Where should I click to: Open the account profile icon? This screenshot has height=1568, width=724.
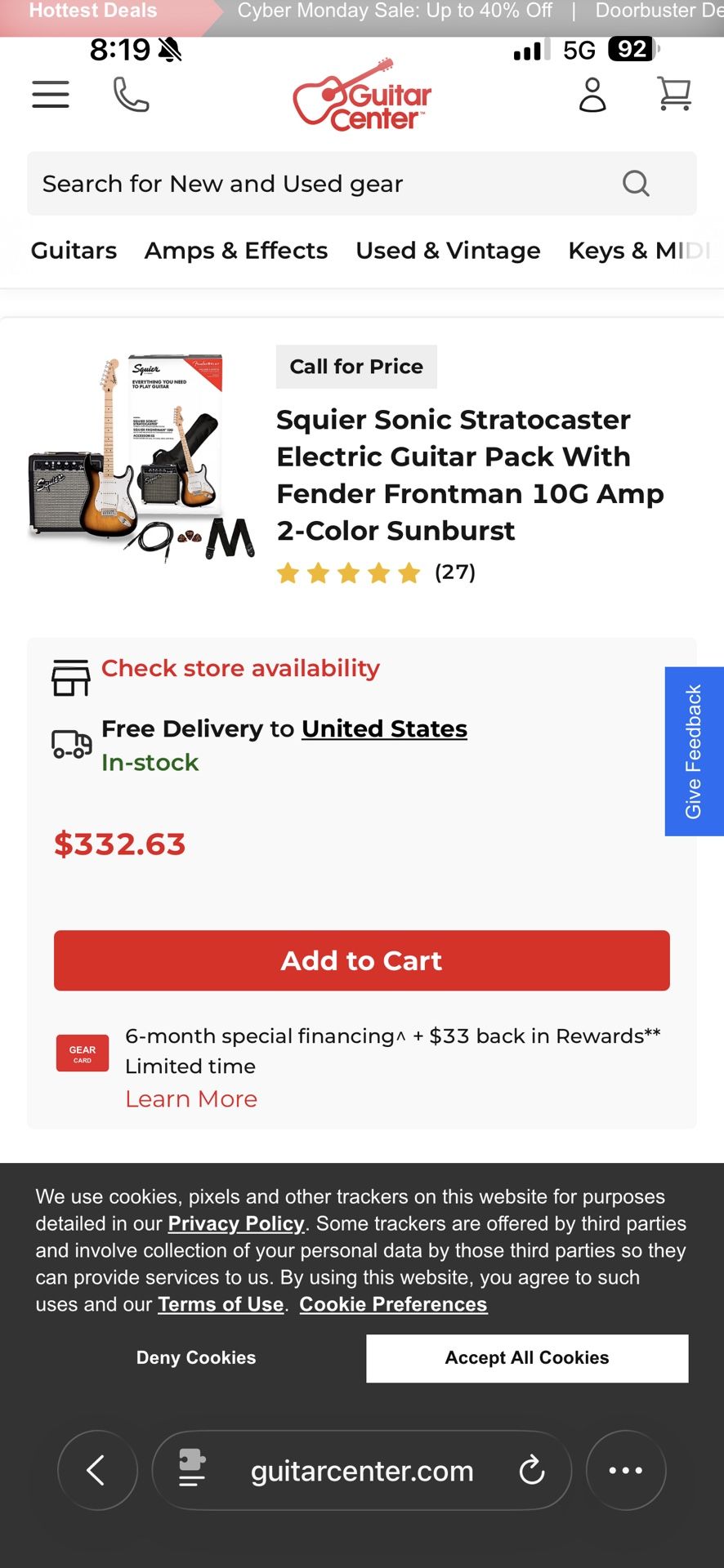[x=592, y=96]
